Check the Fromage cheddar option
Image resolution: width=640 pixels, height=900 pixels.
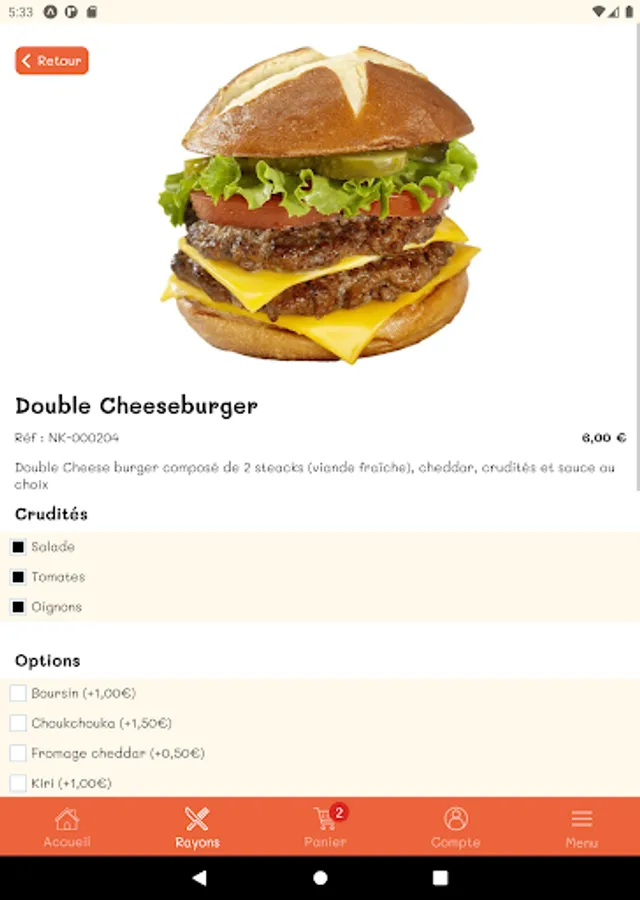(18, 753)
